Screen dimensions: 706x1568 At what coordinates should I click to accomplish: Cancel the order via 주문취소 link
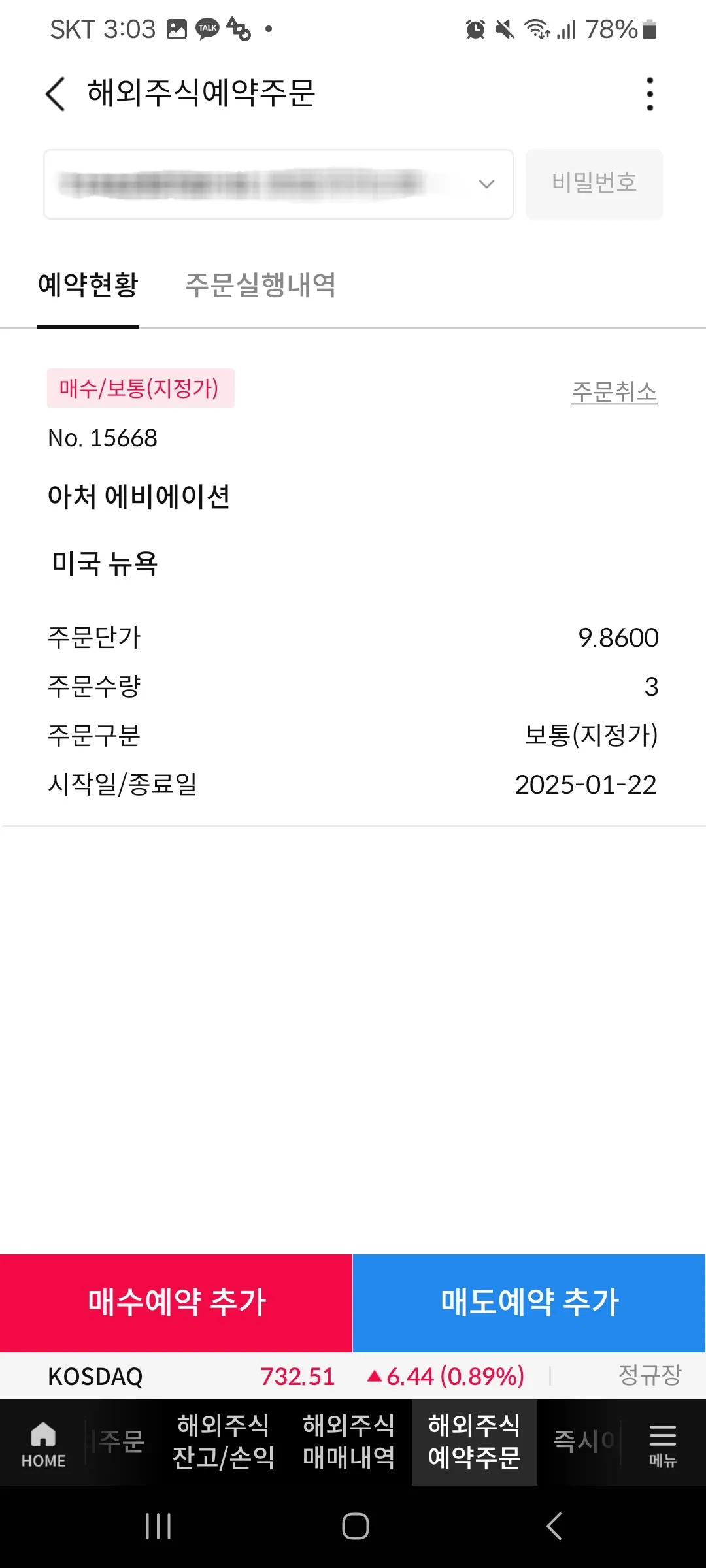pos(614,392)
